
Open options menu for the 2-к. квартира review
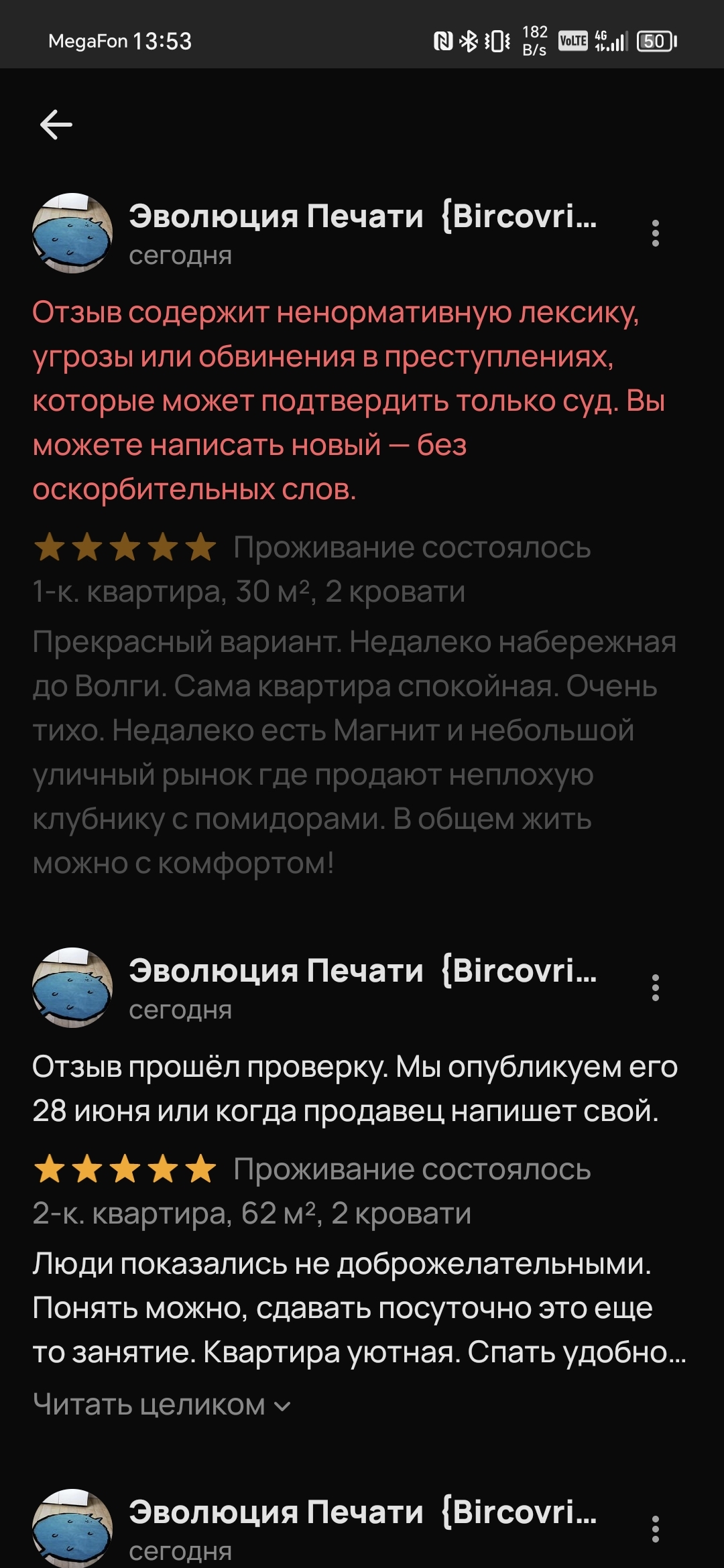(x=655, y=988)
